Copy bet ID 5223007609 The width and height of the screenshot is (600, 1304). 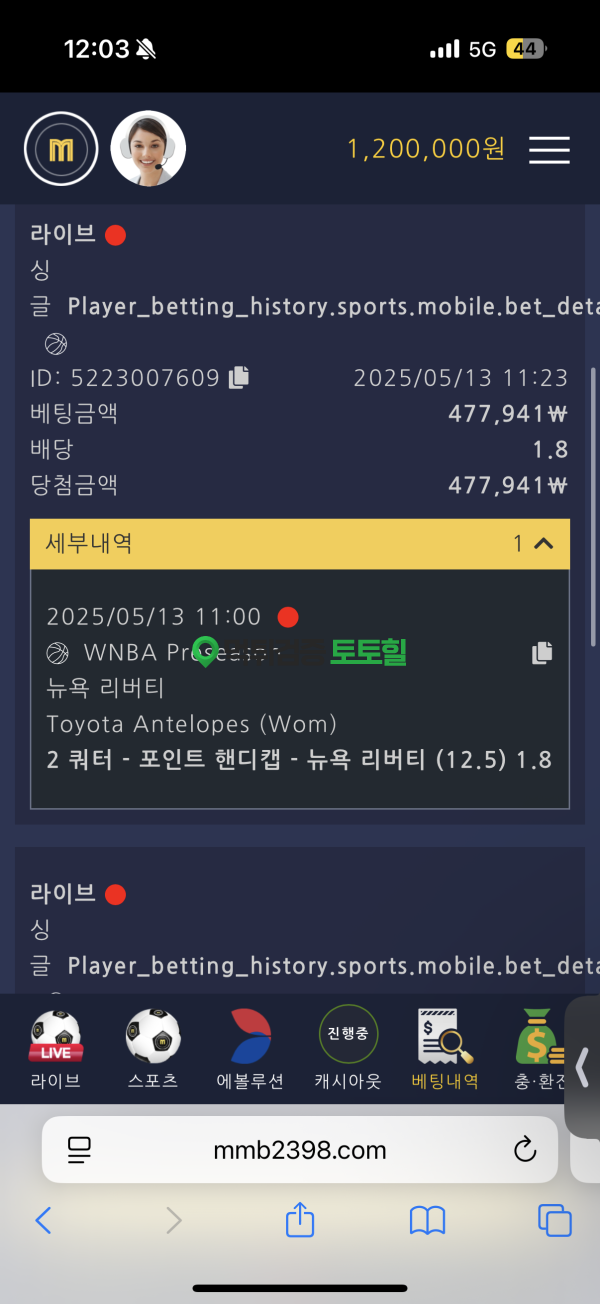pyautogui.click(x=238, y=378)
